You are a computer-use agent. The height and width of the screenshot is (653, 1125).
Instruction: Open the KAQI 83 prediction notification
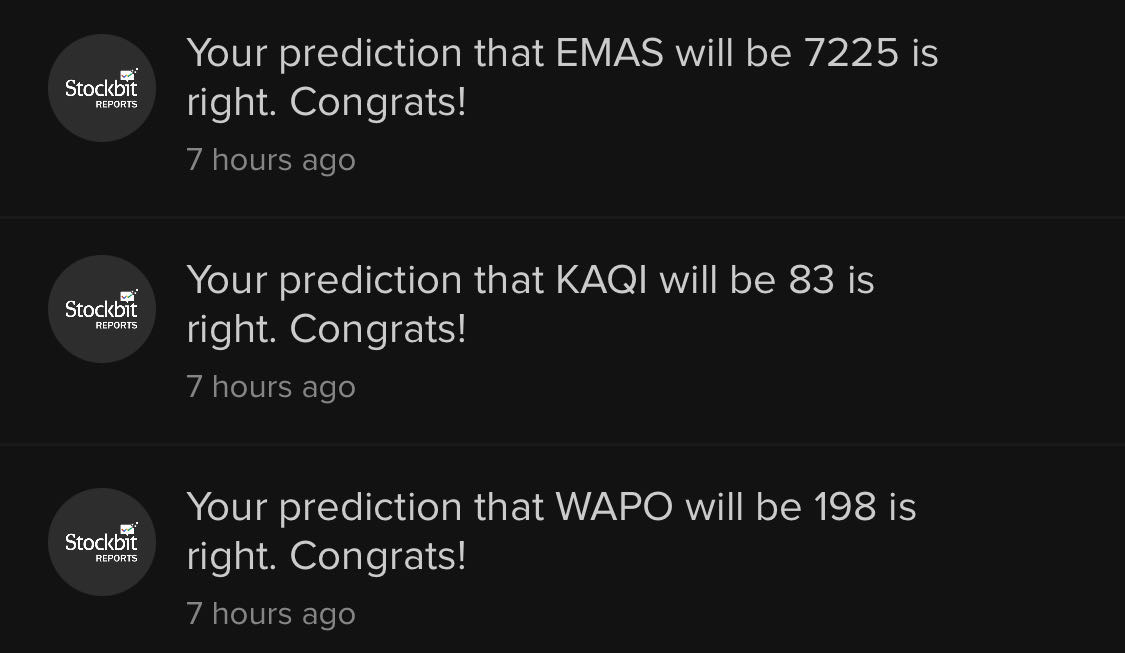pyautogui.click(x=530, y=305)
